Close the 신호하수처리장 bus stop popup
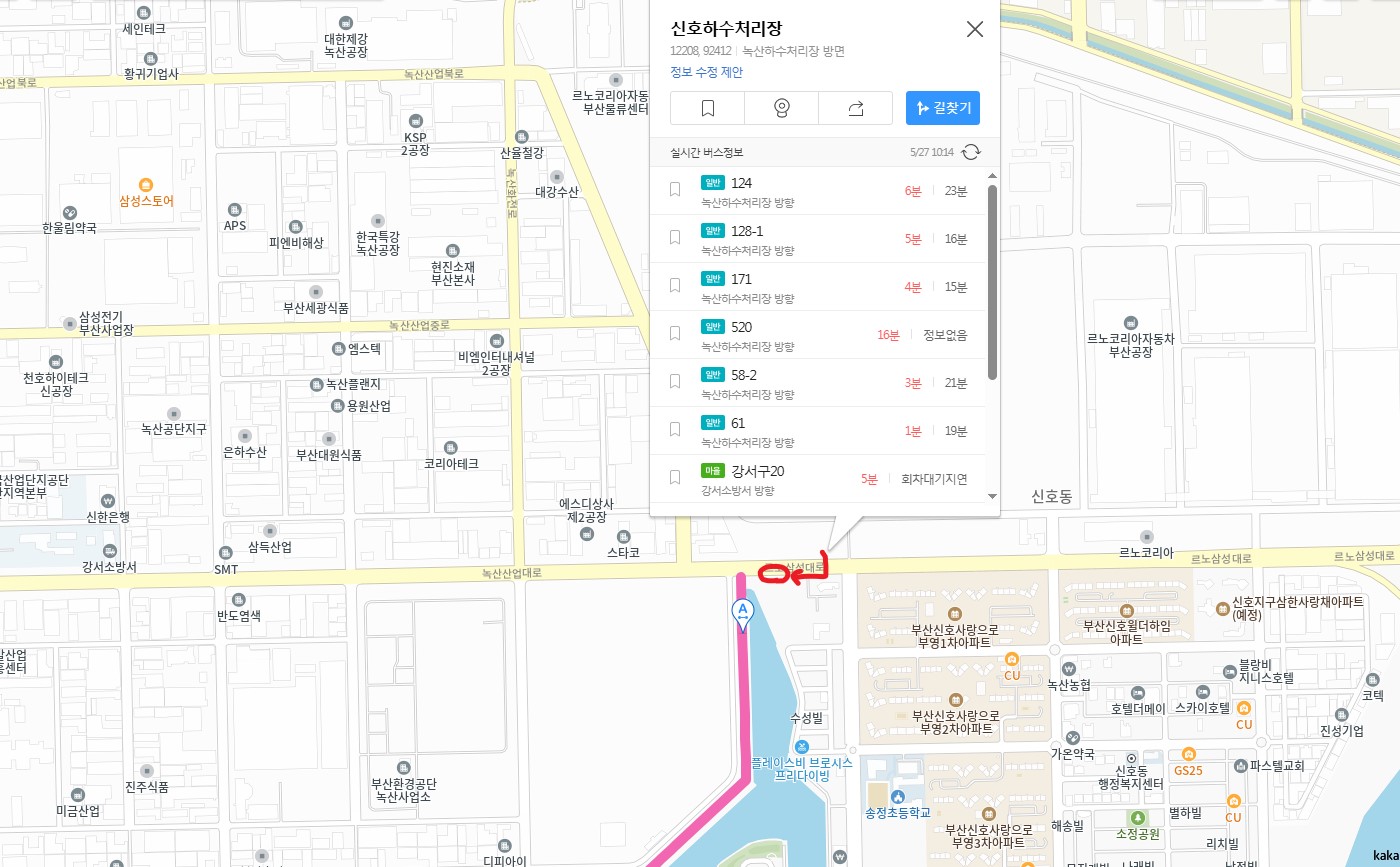The image size is (1400, 867). pos(975,29)
